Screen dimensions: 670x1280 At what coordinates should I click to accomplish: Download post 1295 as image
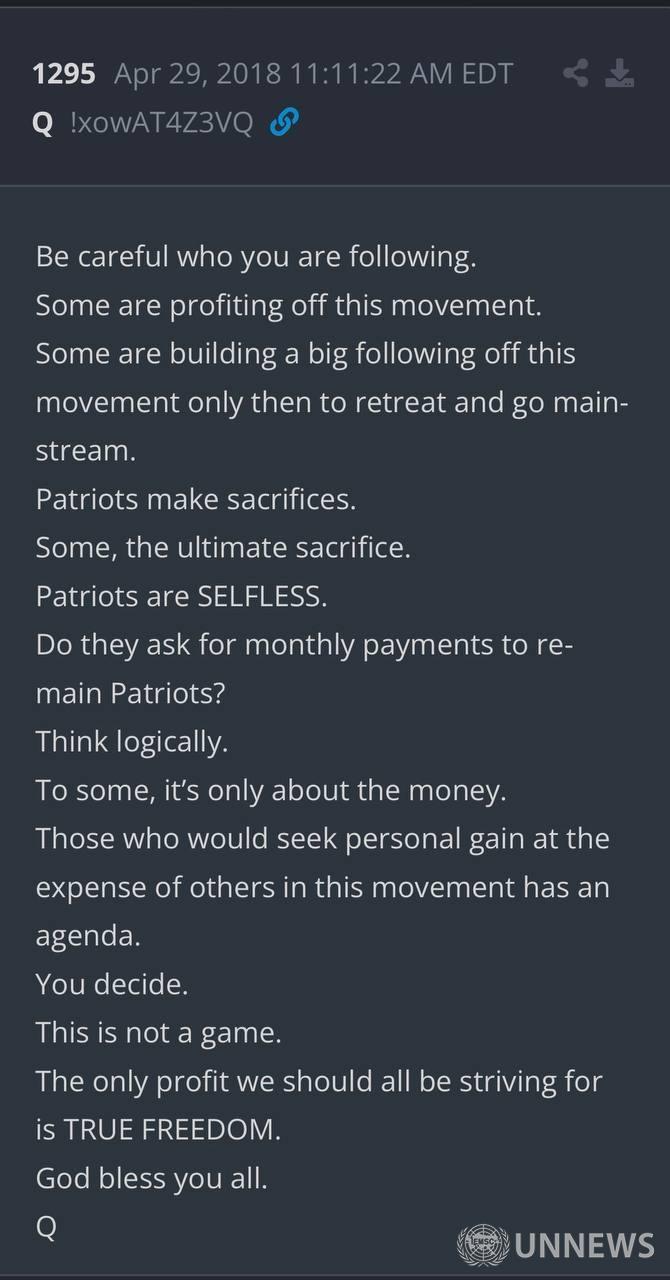620,73
